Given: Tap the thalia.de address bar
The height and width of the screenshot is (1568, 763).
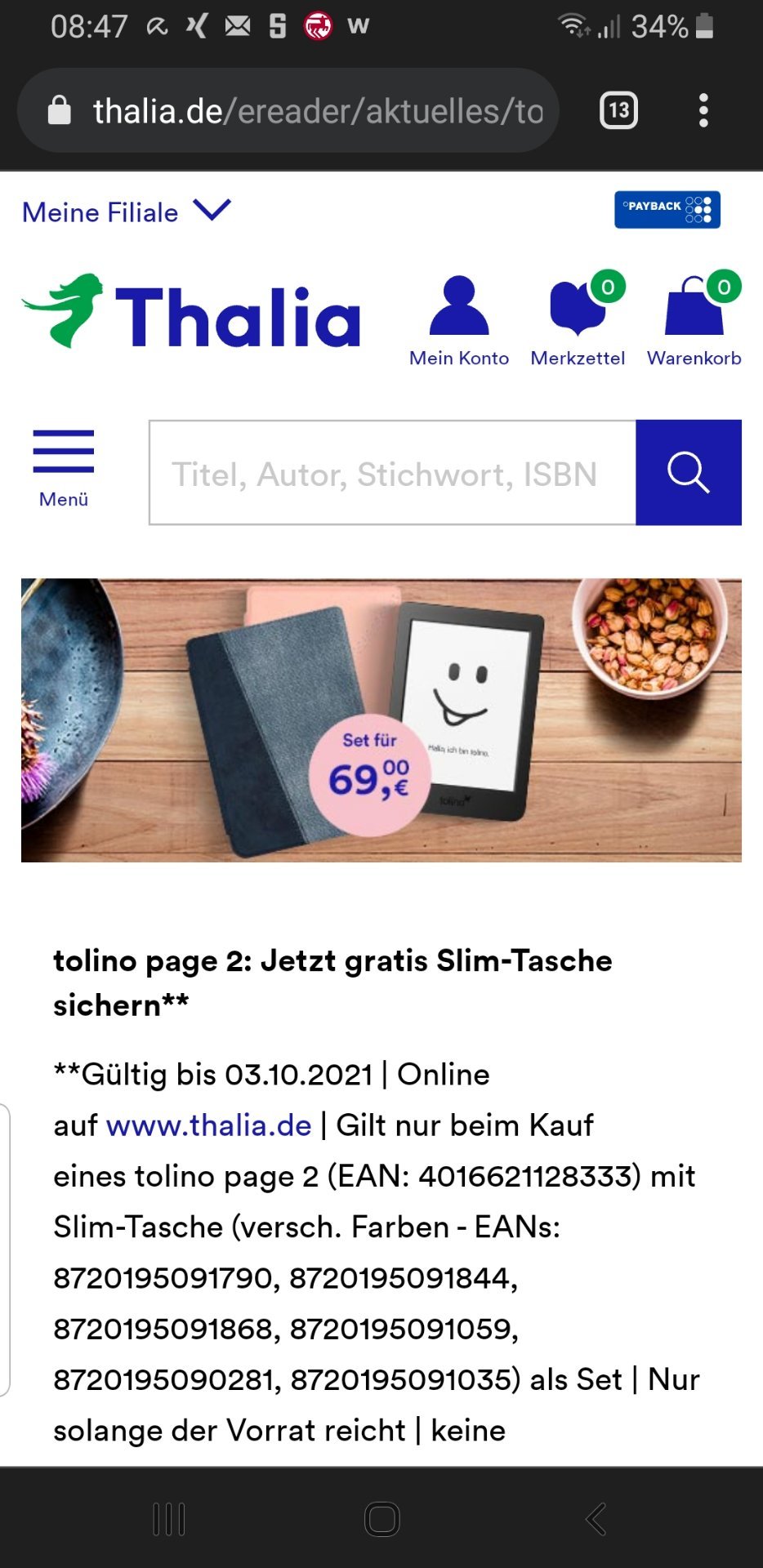Looking at the screenshot, I should (x=288, y=110).
